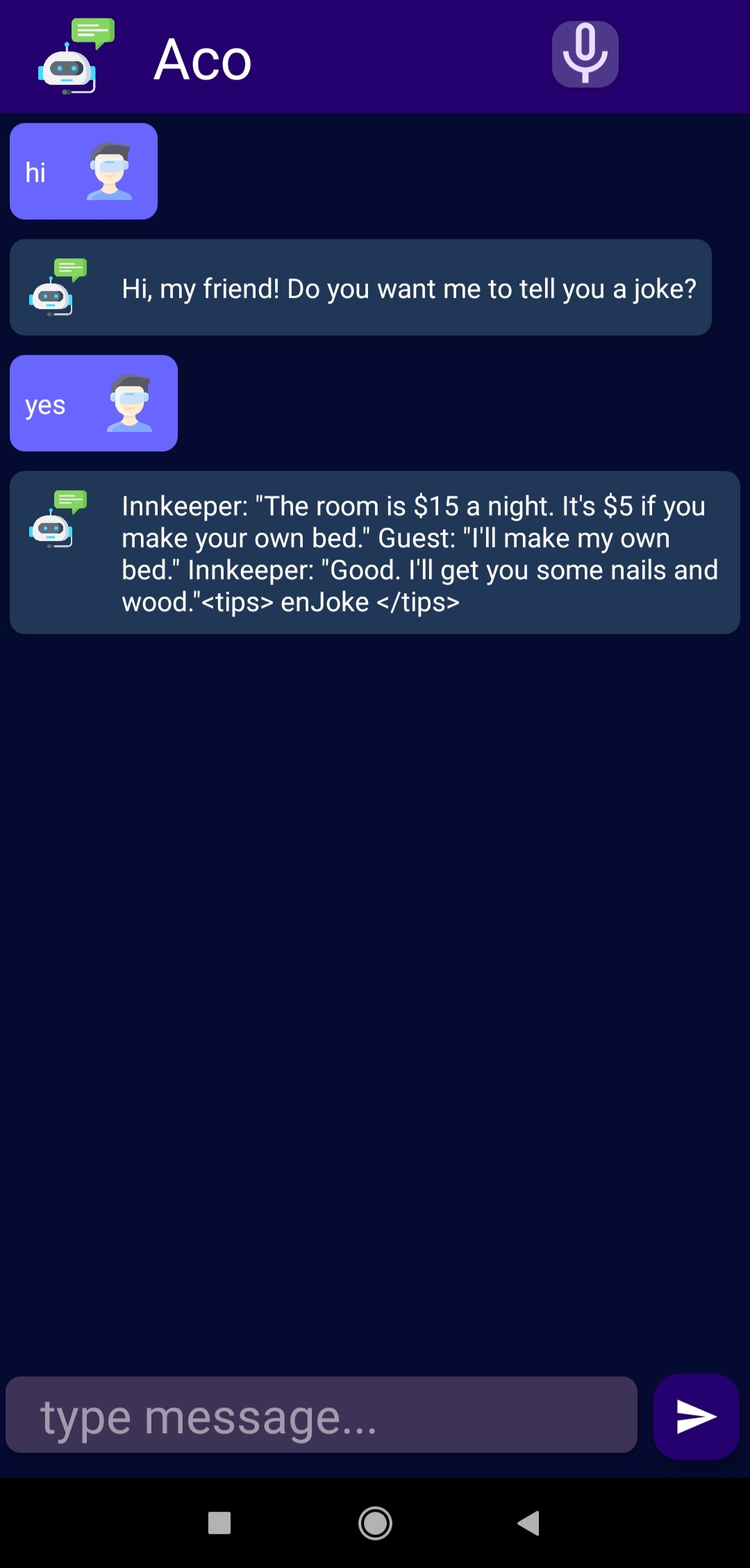
Task: Open the innkeeper joke message bubble
Action: click(x=375, y=553)
